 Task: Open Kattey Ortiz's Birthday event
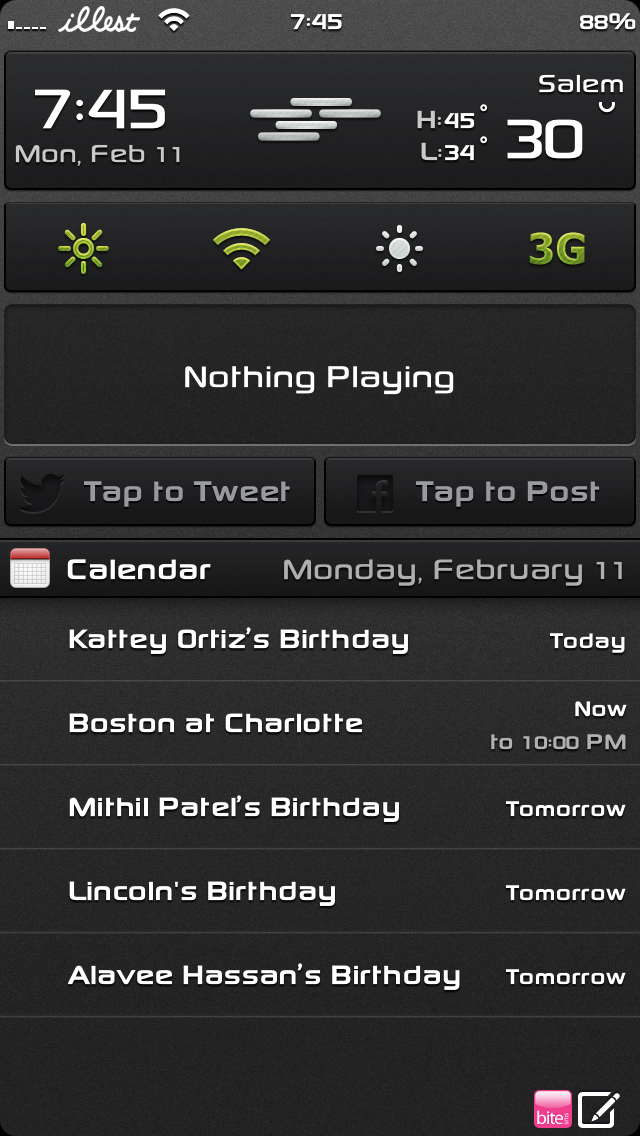point(320,640)
